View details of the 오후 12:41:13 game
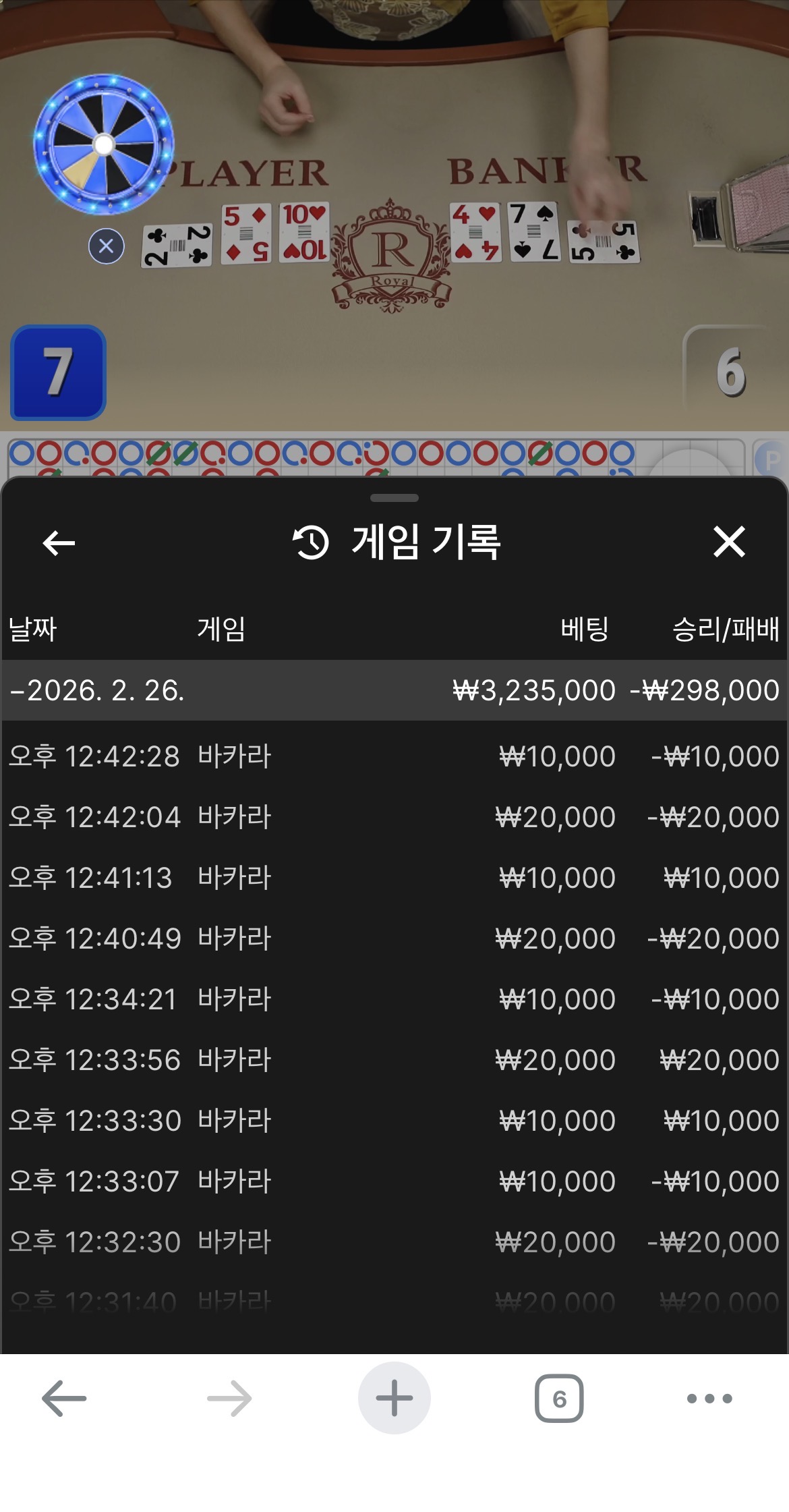Image resolution: width=789 pixels, height=1512 pixels. [394, 878]
